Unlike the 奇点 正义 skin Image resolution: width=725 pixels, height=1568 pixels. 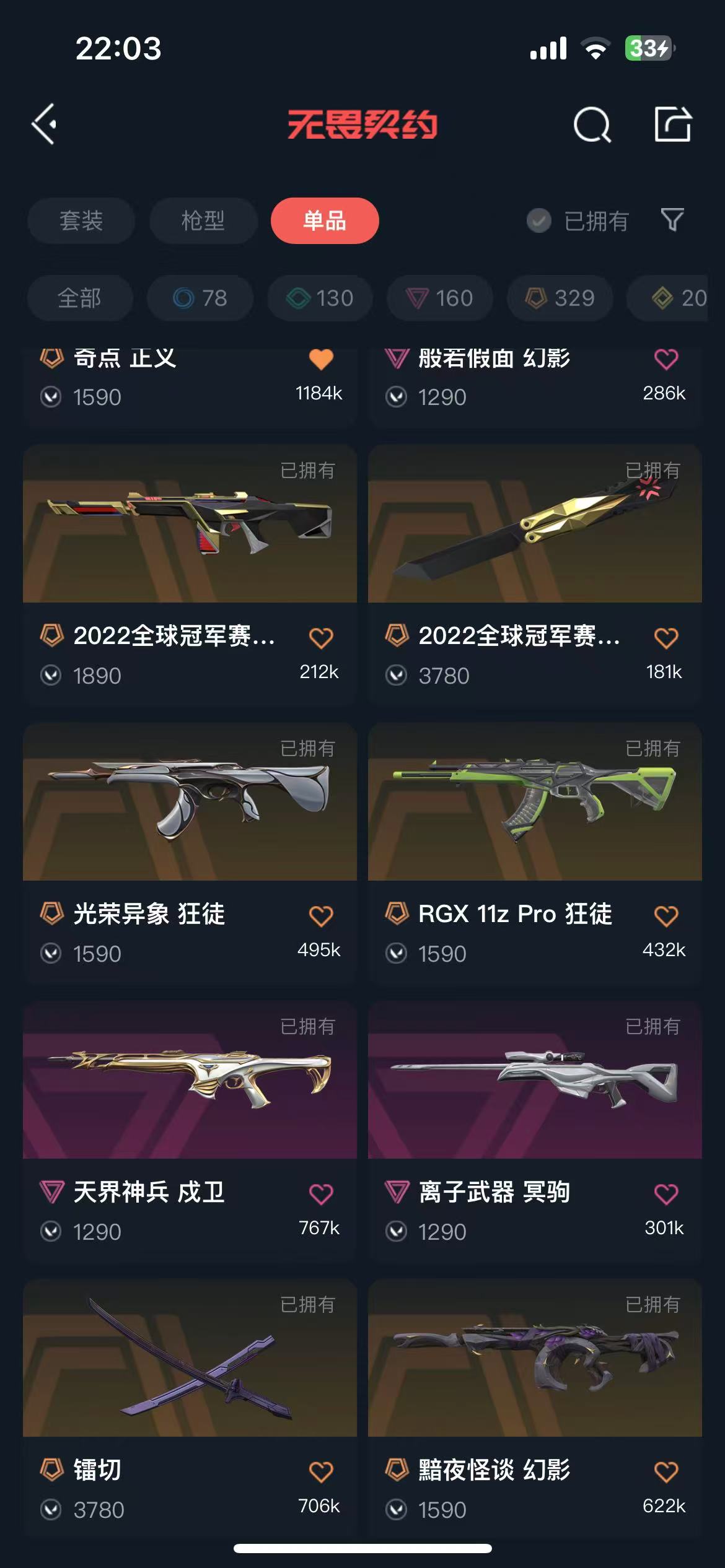pos(321,359)
